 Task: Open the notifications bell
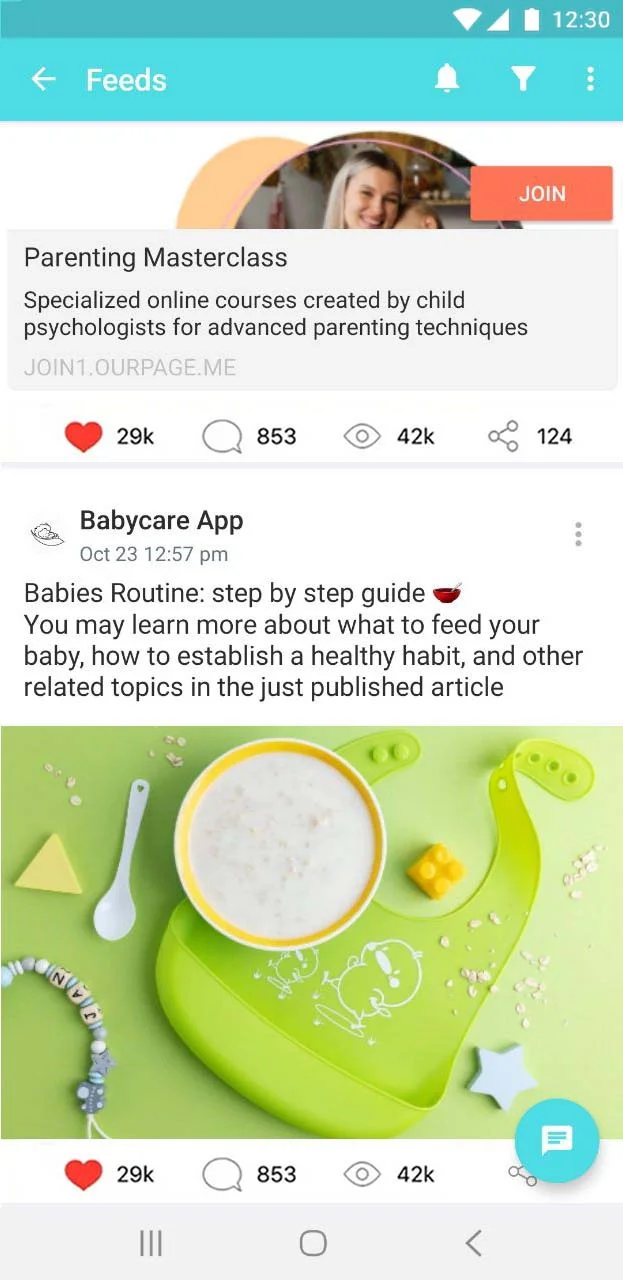[x=447, y=79]
